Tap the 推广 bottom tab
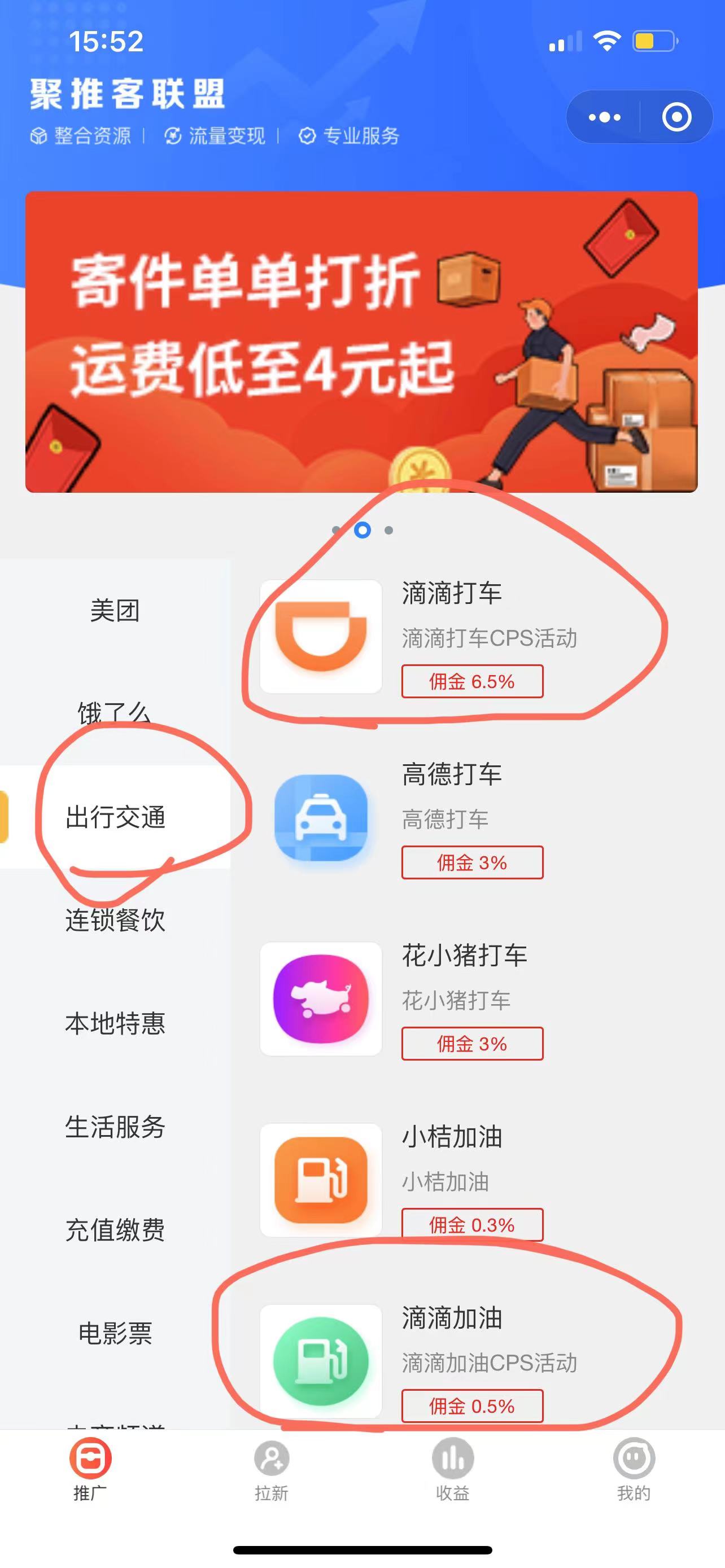The image size is (725, 1568). pyautogui.click(x=90, y=1469)
